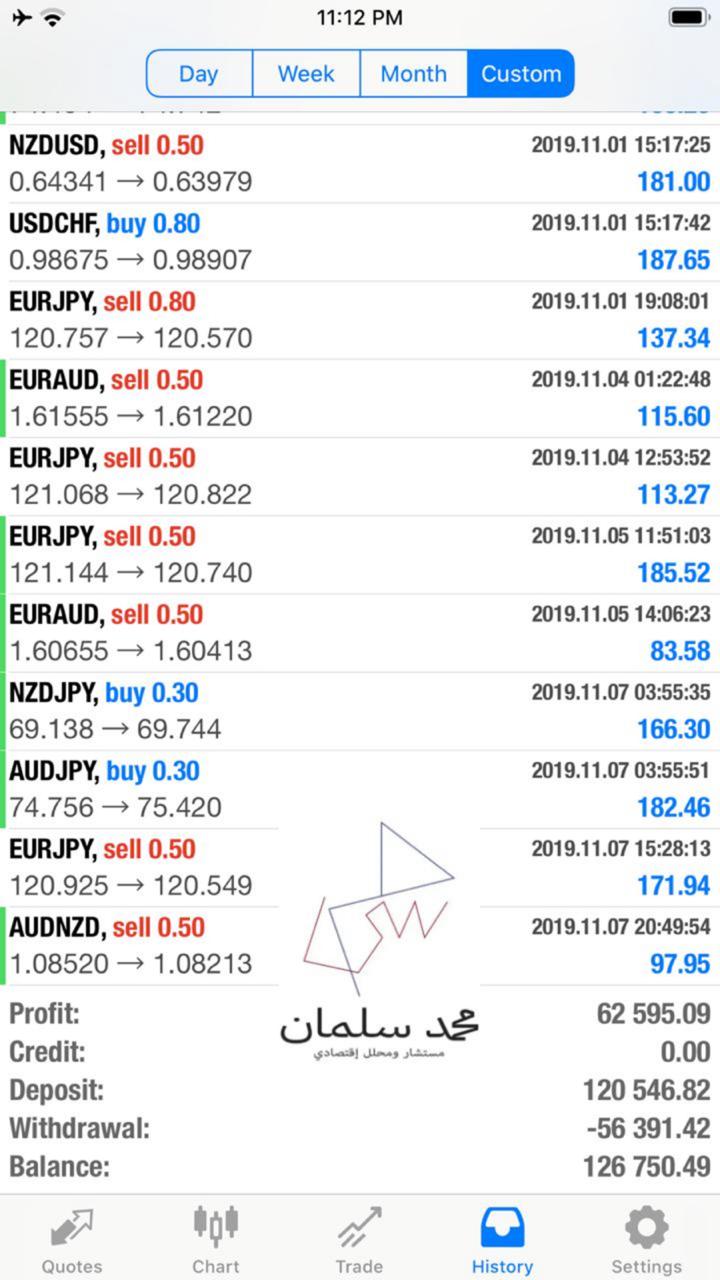Screen dimensions: 720x1280
Task: Show history for Month
Action: [x=413, y=74]
